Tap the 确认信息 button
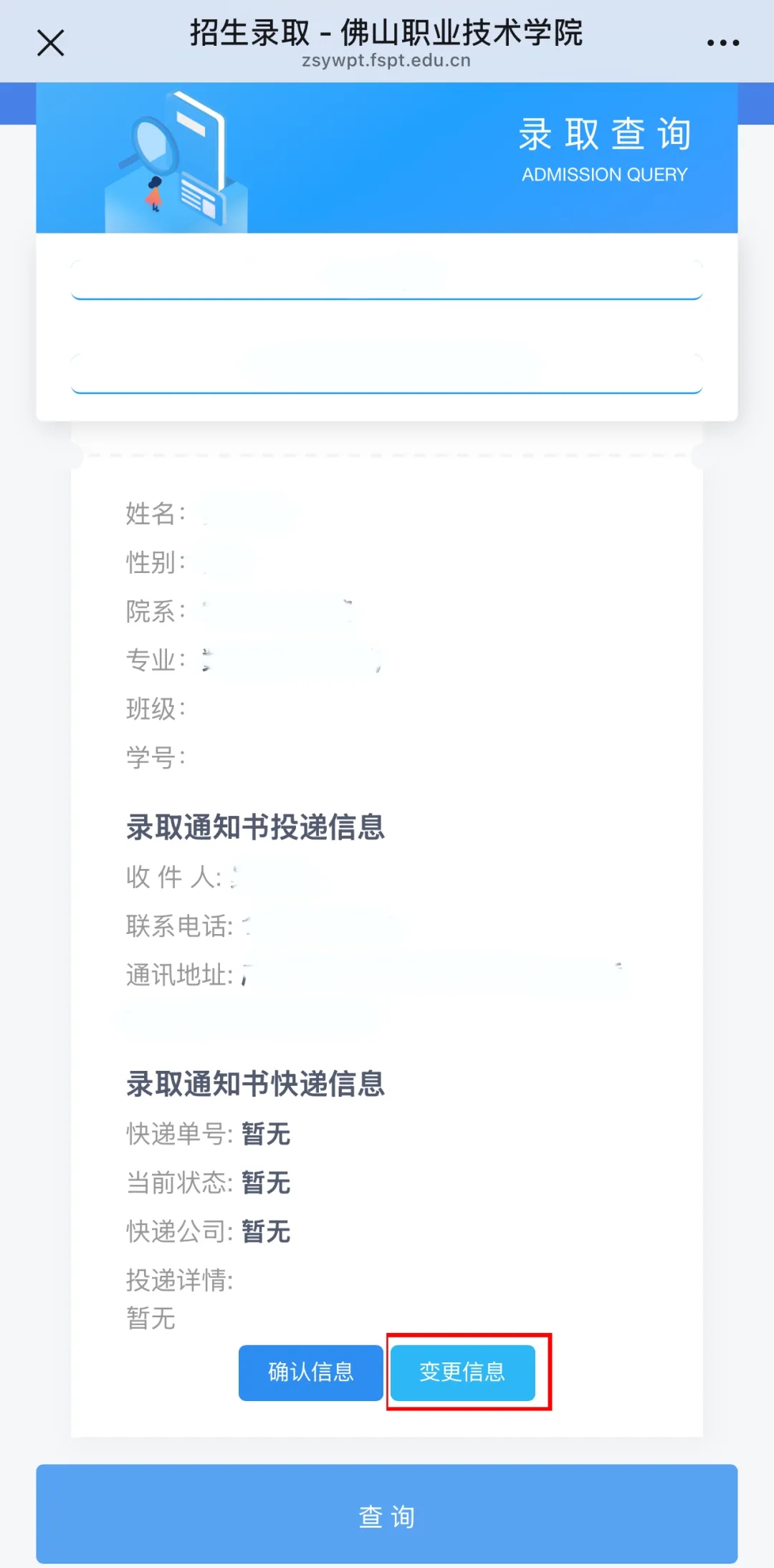 point(310,1372)
